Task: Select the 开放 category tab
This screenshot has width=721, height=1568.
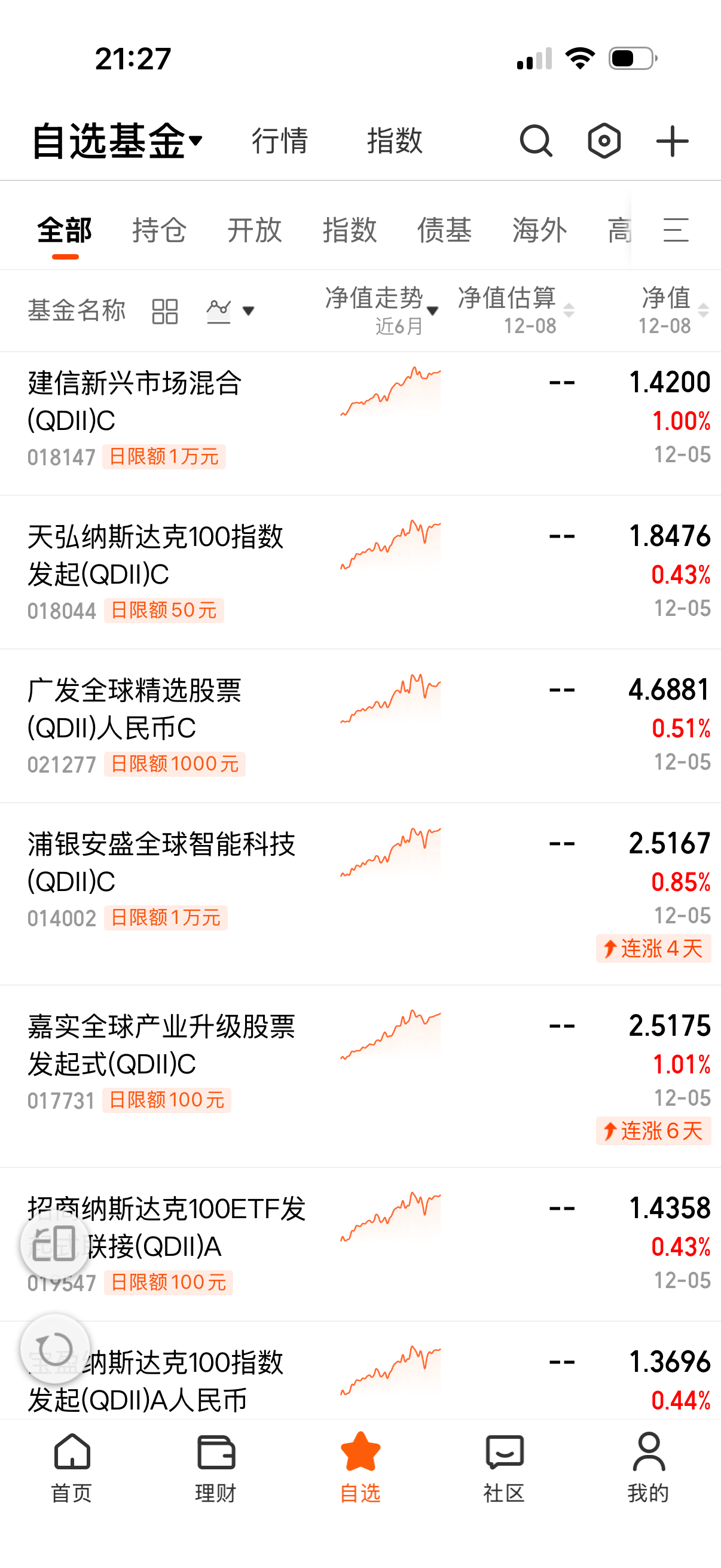Action: click(x=254, y=230)
